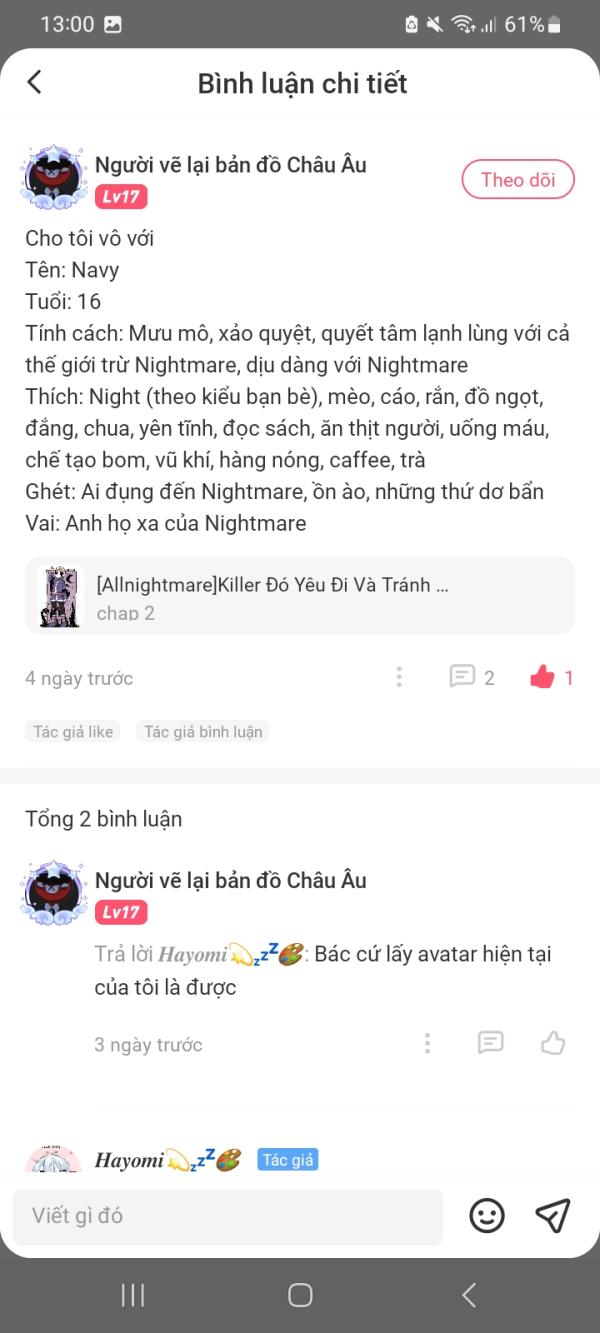The image size is (600, 1333).
Task: Like the reply about avatar hiện tại
Action: tap(553, 1043)
